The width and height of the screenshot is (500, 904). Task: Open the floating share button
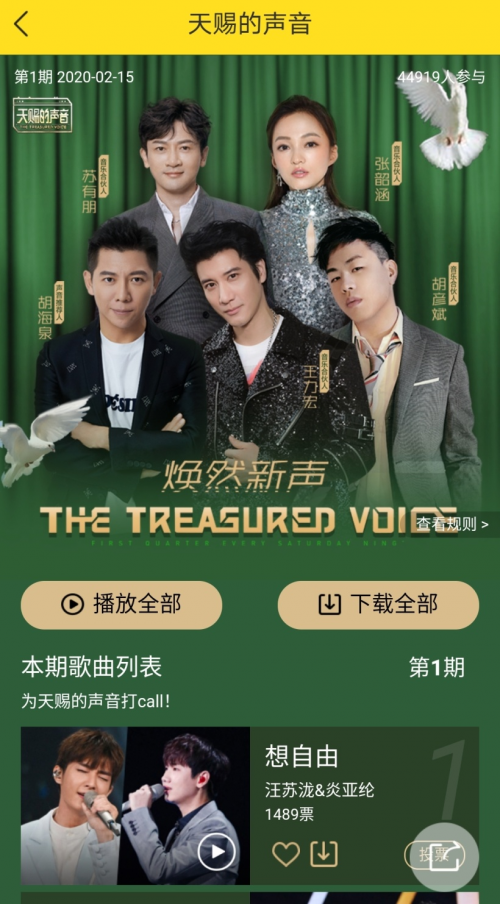click(x=445, y=857)
